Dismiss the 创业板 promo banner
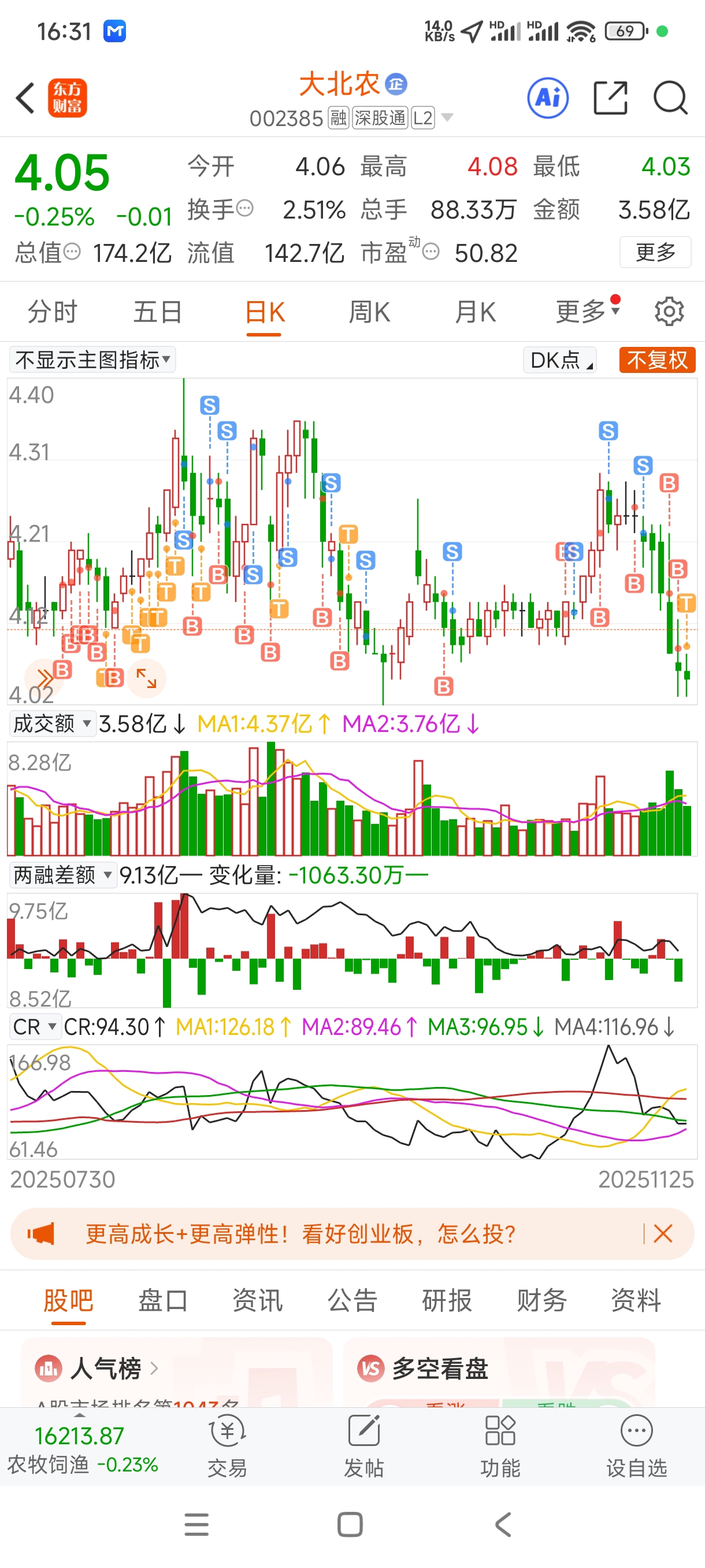705x1568 pixels. pyautogui.click(x=662, y=1234)
